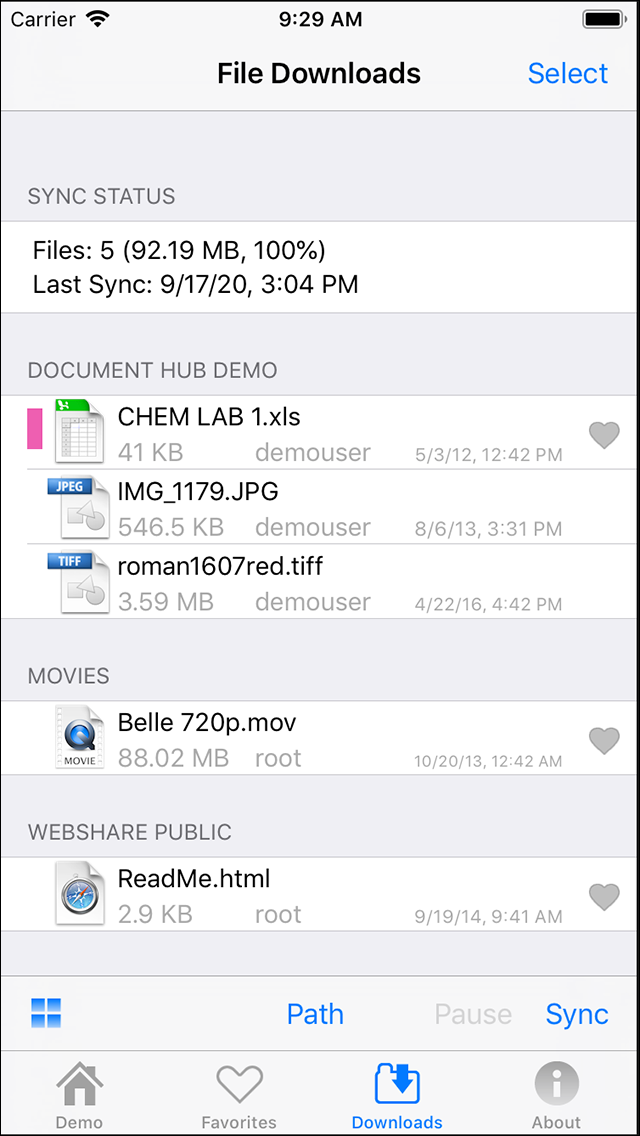
Task: Open IMG_1179.JPG image file
Action: (320, 507)
